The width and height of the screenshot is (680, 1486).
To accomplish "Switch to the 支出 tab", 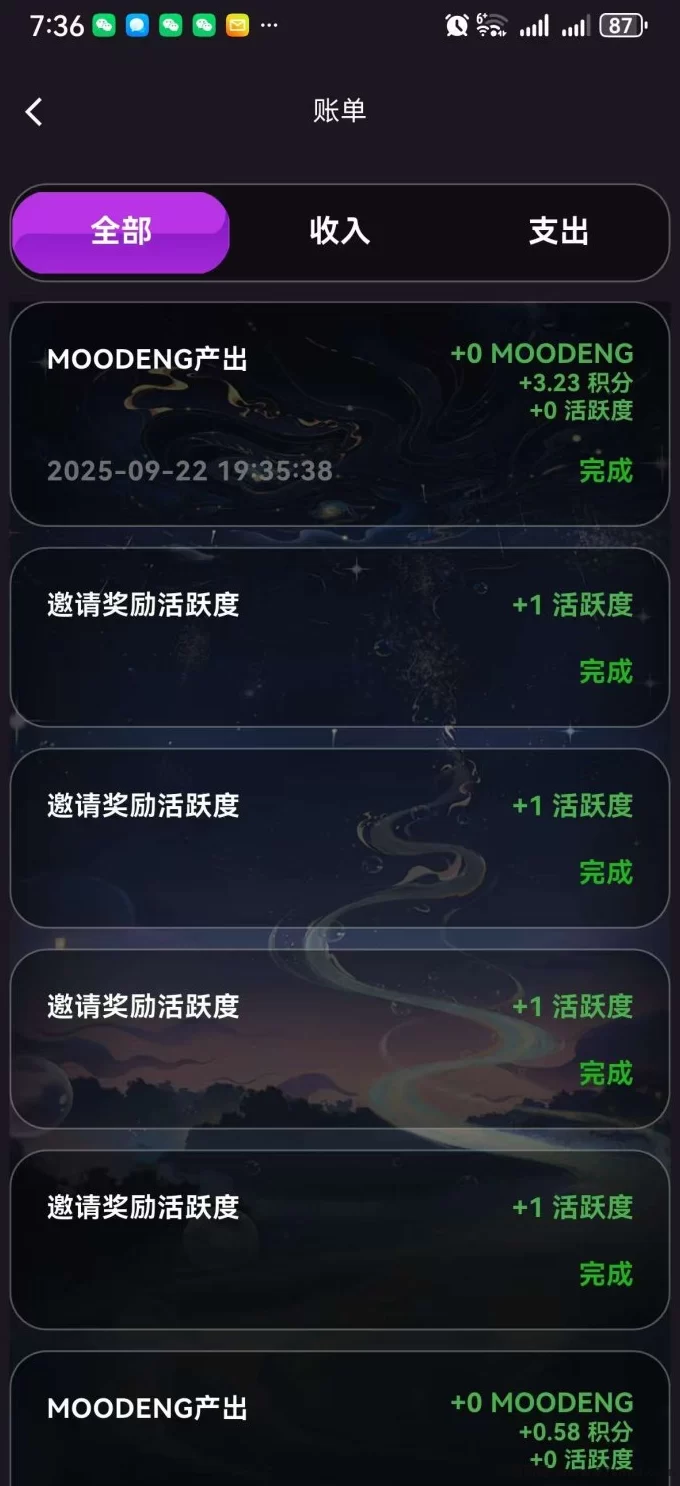I will 558,232.
